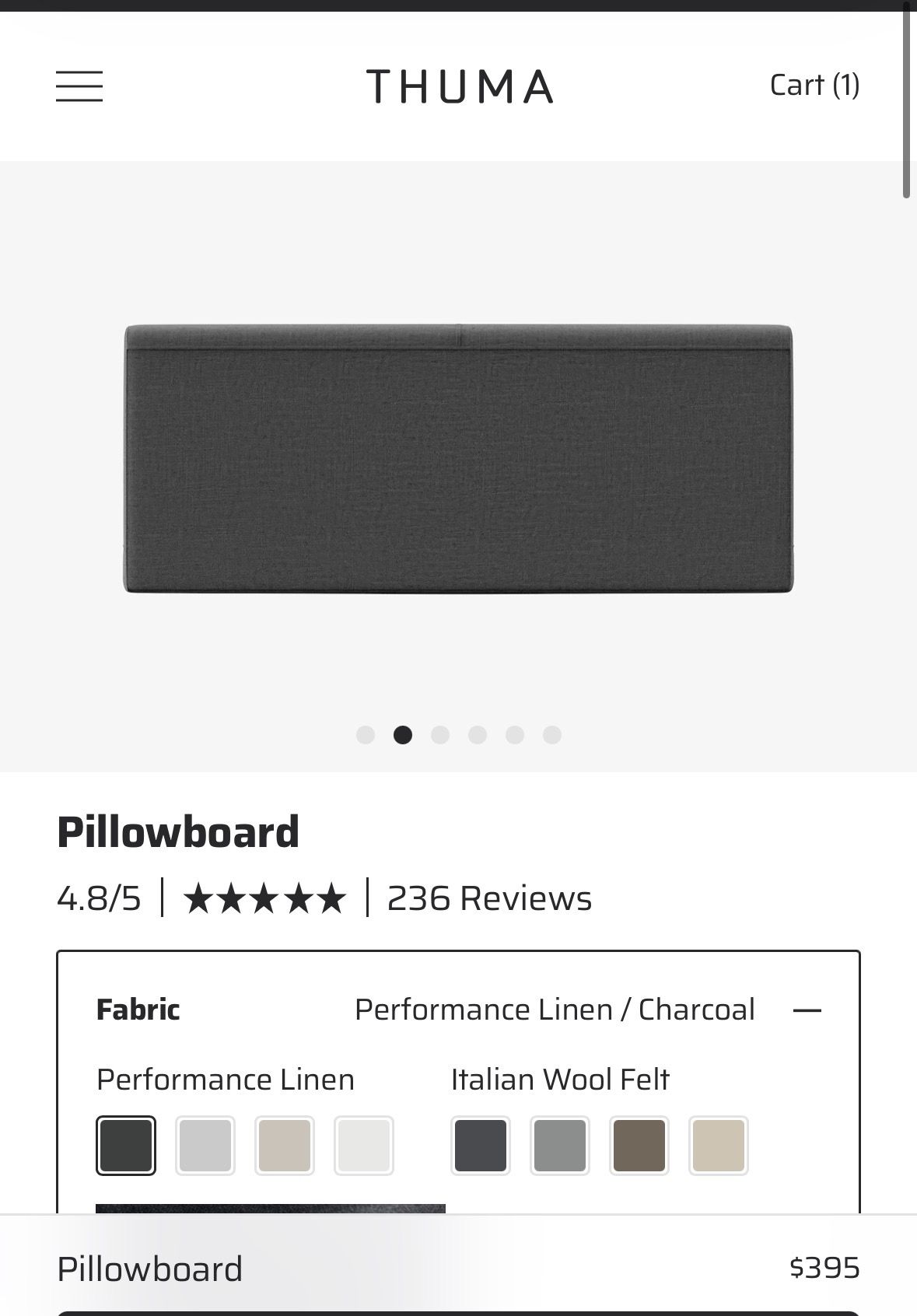917x1316 pixels.
Task: Jump to the first gallery image dot
Action: point(366,735)
